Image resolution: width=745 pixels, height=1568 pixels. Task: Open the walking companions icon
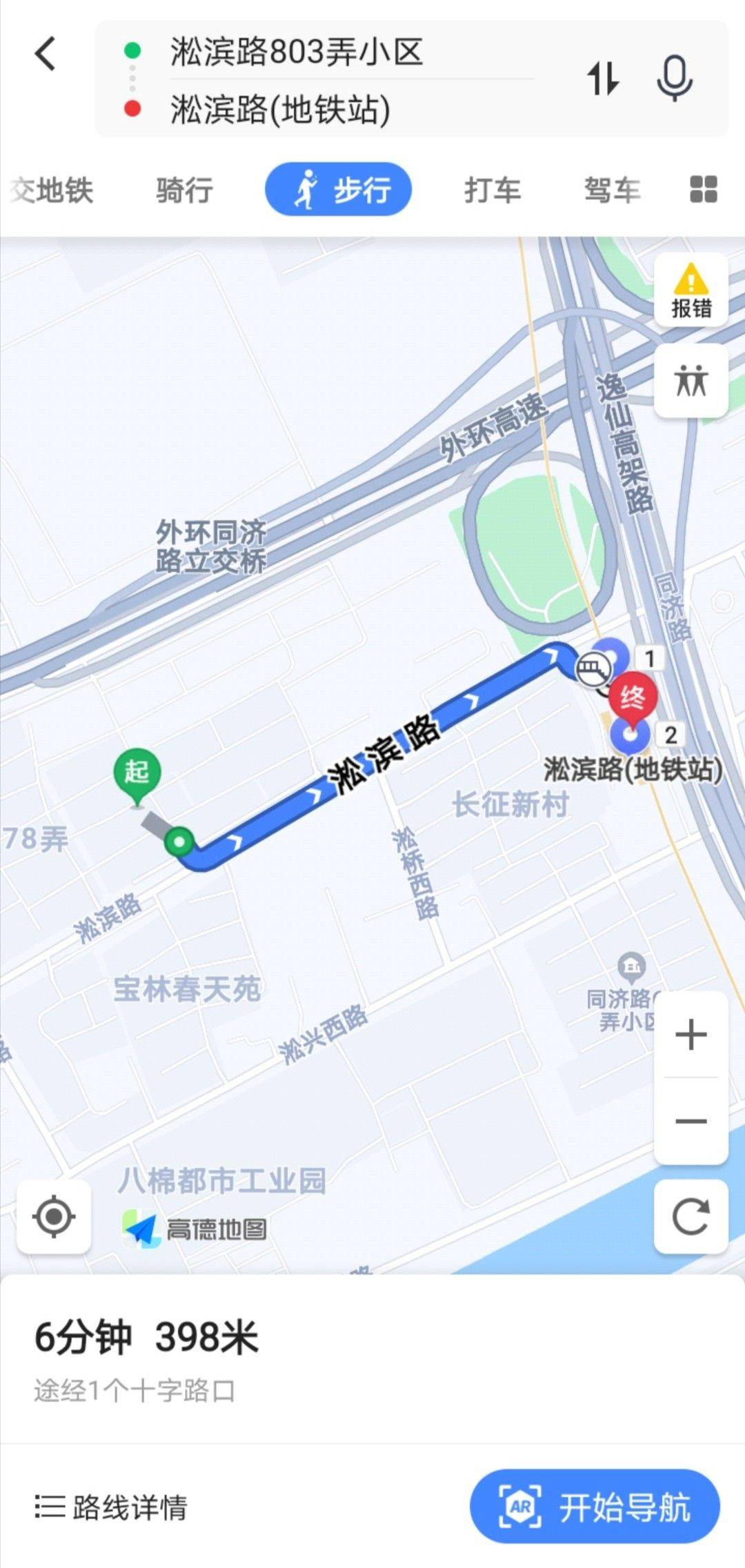pyautogui.click(x=691, y=381)
